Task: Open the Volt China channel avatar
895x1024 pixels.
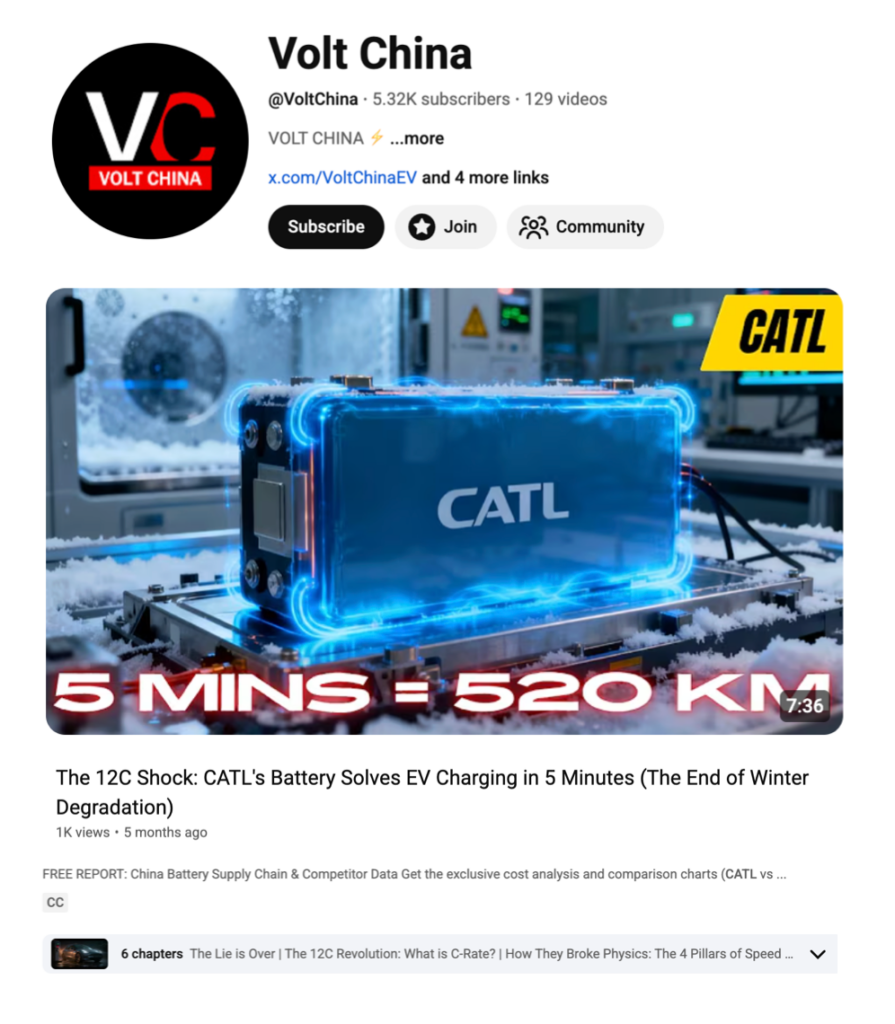Action: pyautogui.click(x=150, y=141)
